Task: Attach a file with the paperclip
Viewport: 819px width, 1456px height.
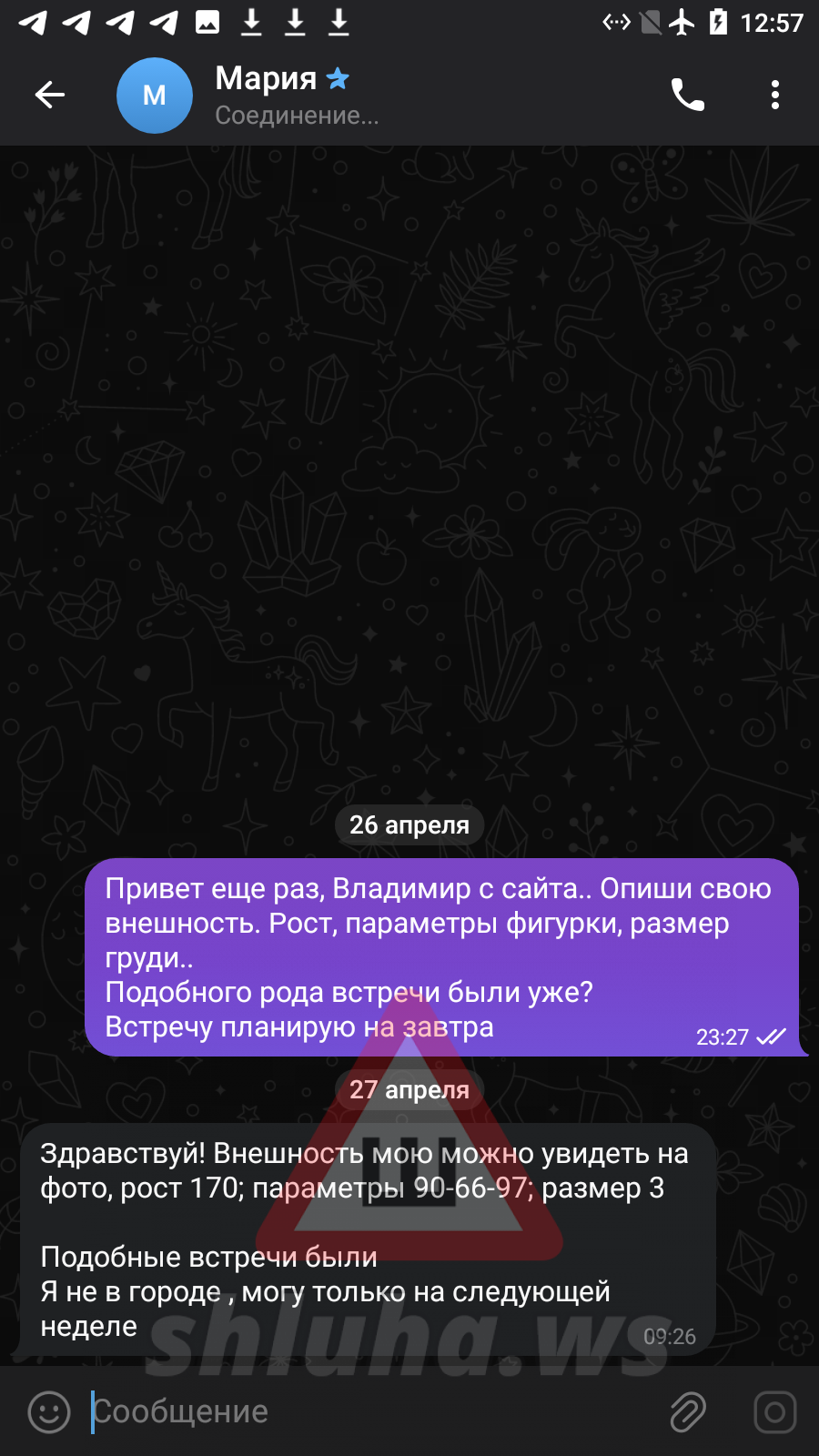Action: pos(688,1412)
